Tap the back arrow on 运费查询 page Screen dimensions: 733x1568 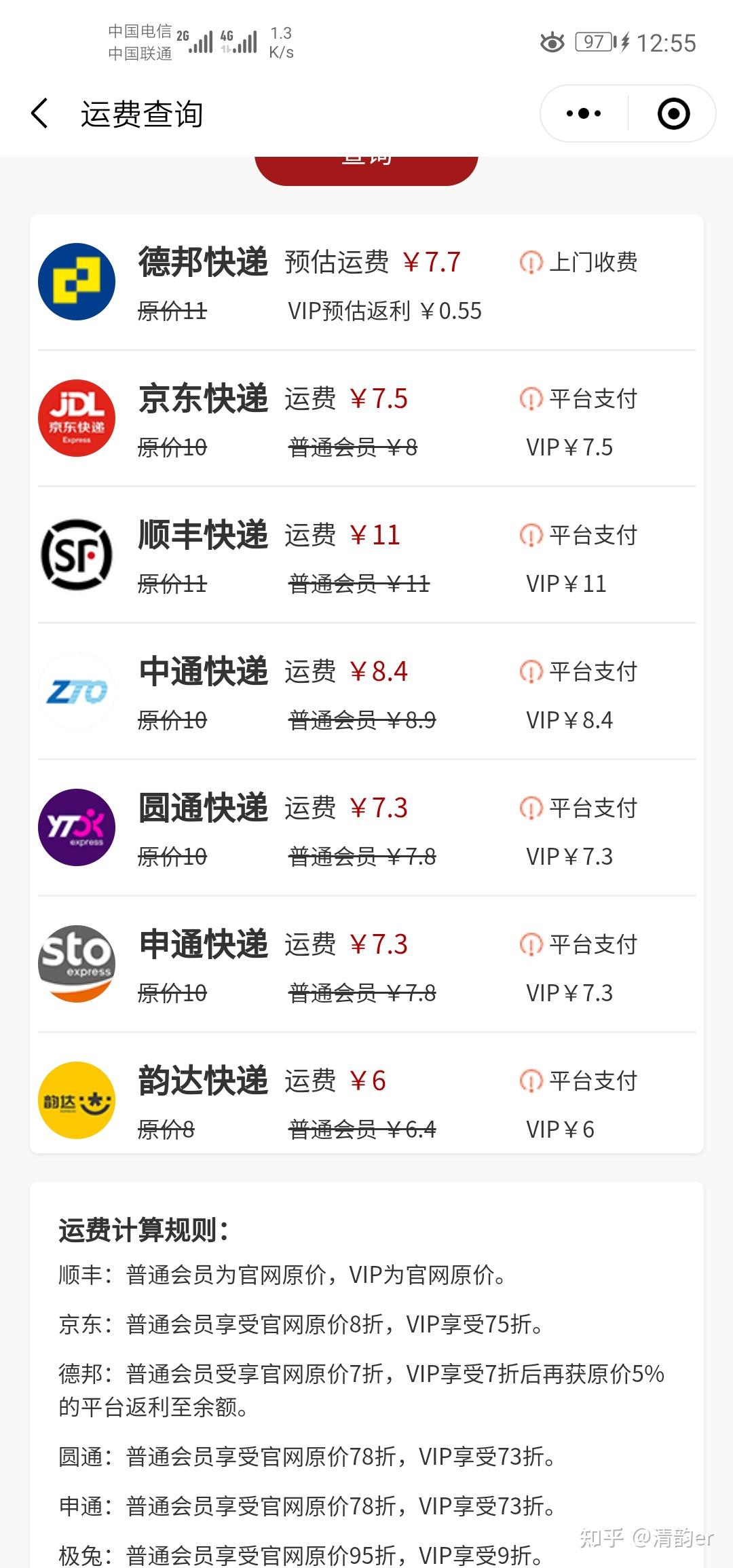click(x=39, y=113)
